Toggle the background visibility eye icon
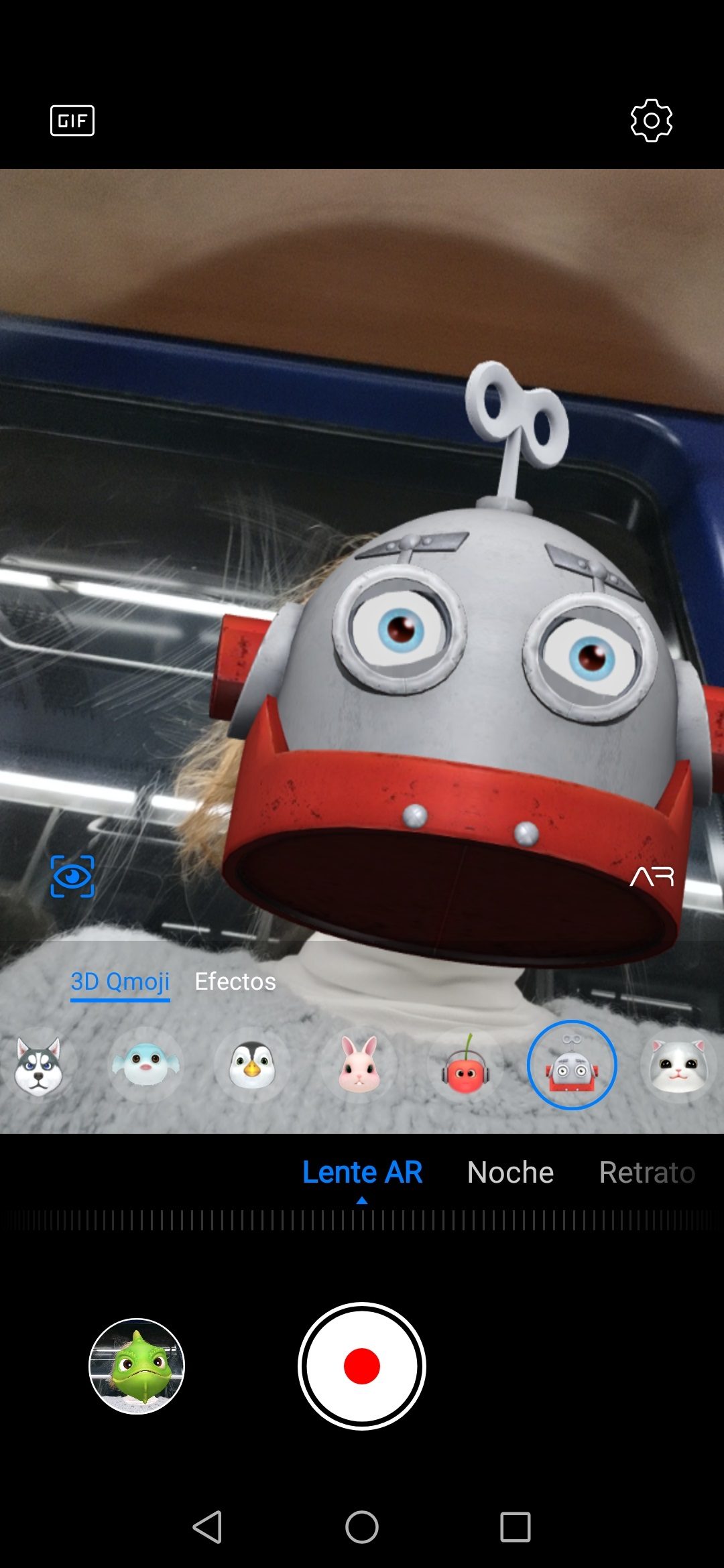Image resolution: width=724 pixels, height=1568 pixels. 72,876
